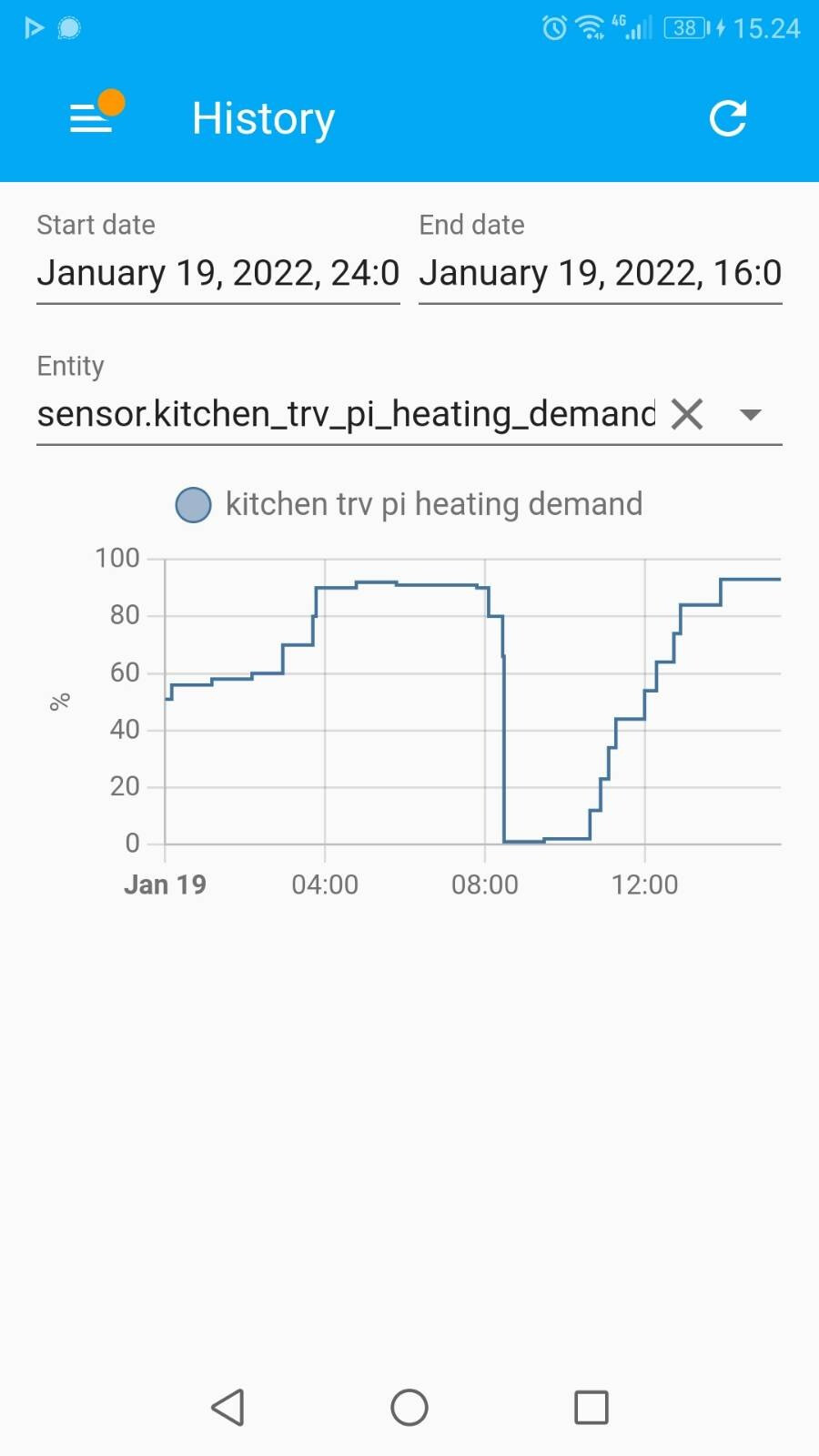Edit the End date field
Screen dimensions: 819x1456
coord(601,273)
